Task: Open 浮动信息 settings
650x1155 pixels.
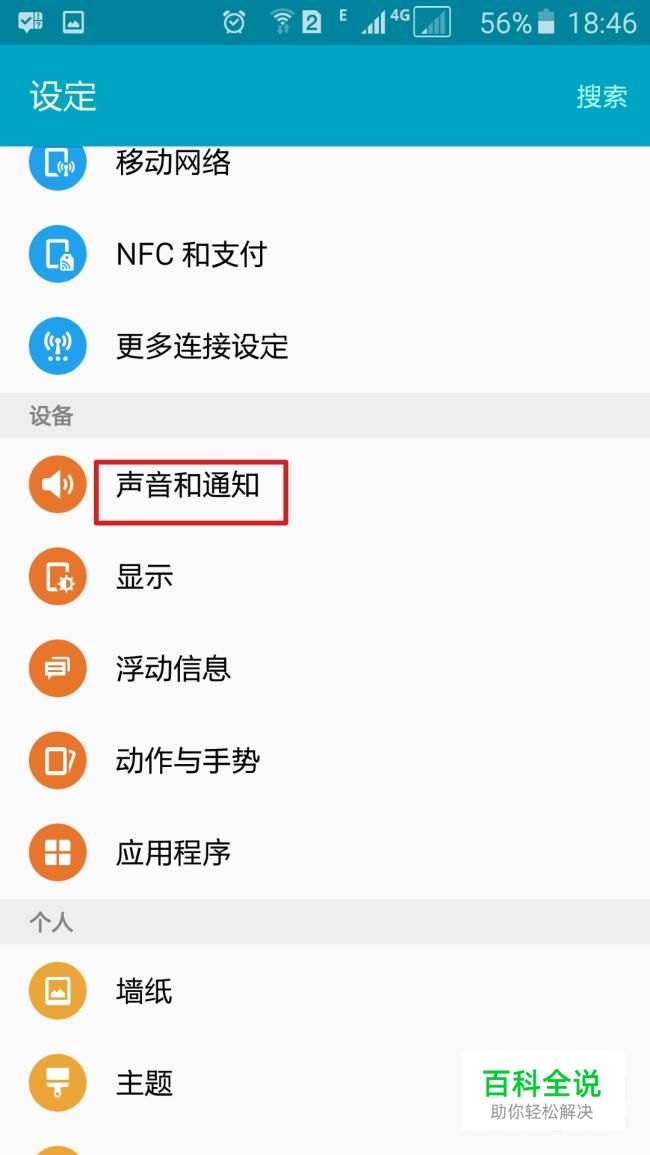Action: (173, 668)
